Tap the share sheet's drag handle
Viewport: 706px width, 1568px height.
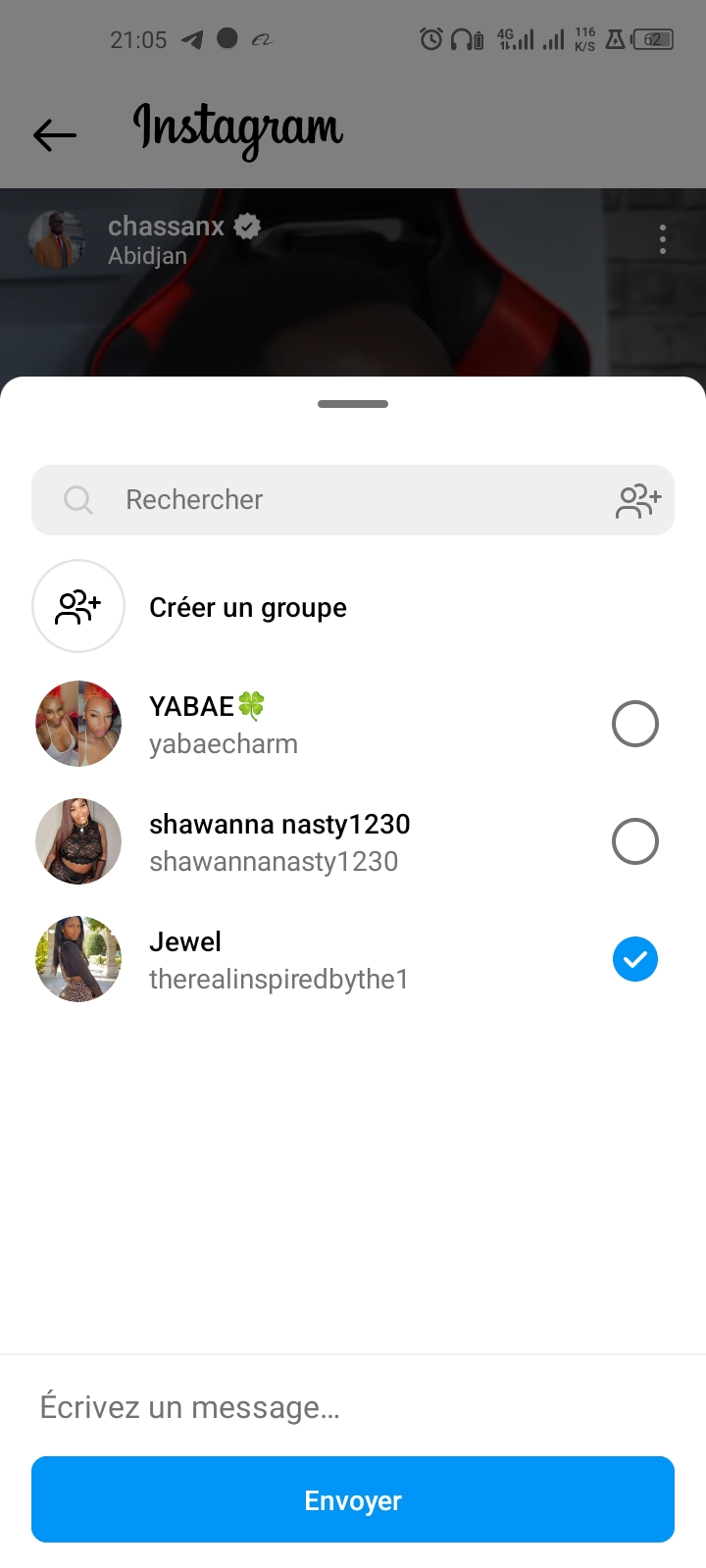point(353,404)
